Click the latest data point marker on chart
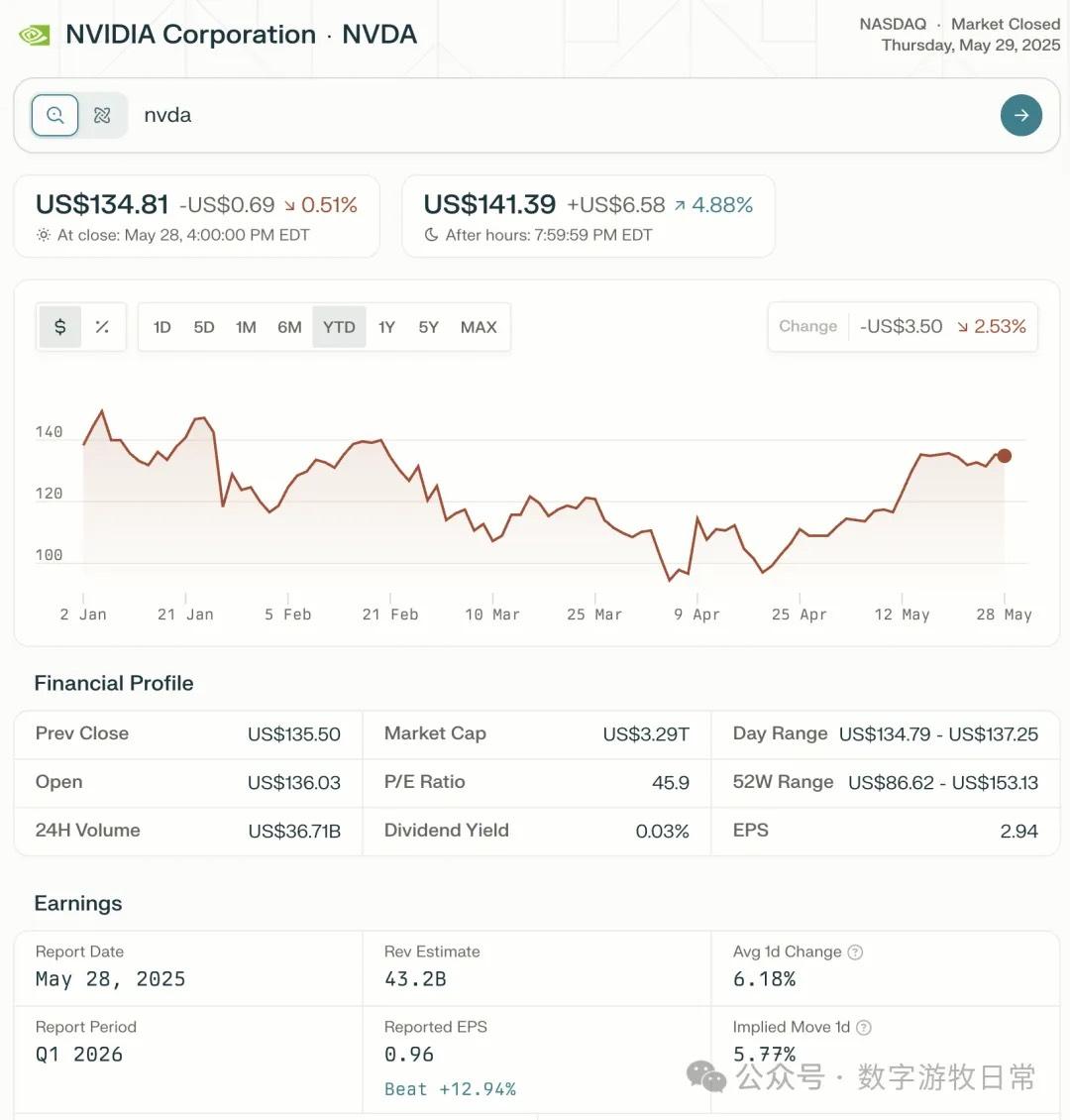This screenshot has height=1120, width=1070. coord(1005,456)
